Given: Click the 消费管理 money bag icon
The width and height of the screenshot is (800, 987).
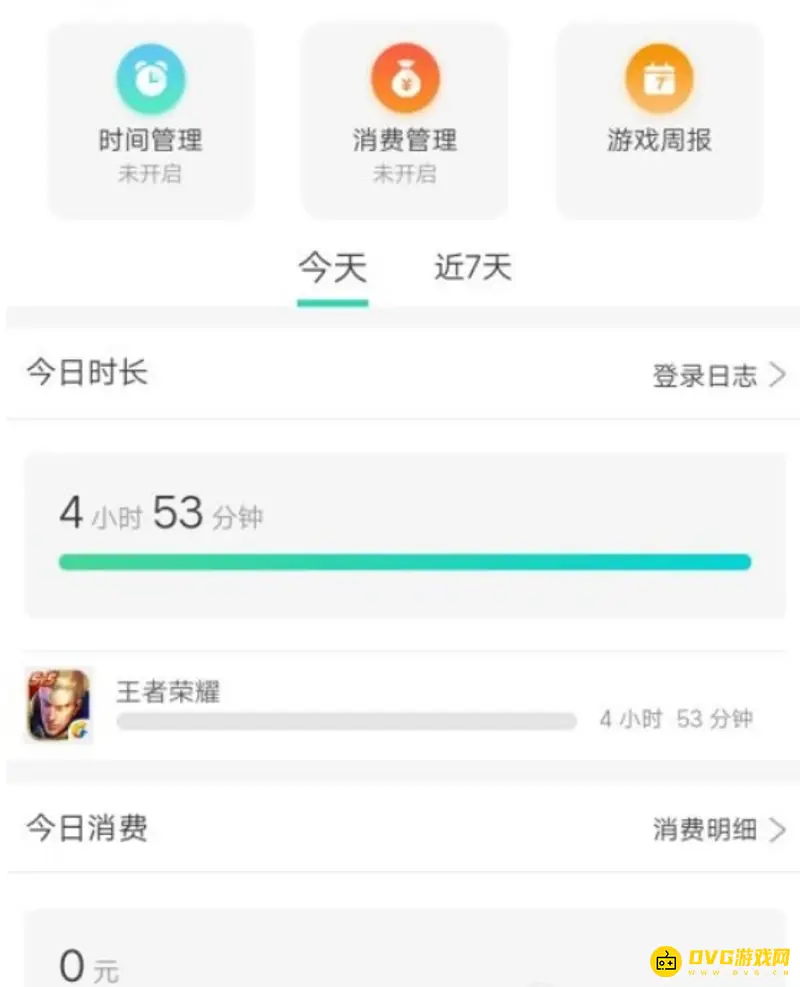Looking at the screenshot, I should pos(404,80).
